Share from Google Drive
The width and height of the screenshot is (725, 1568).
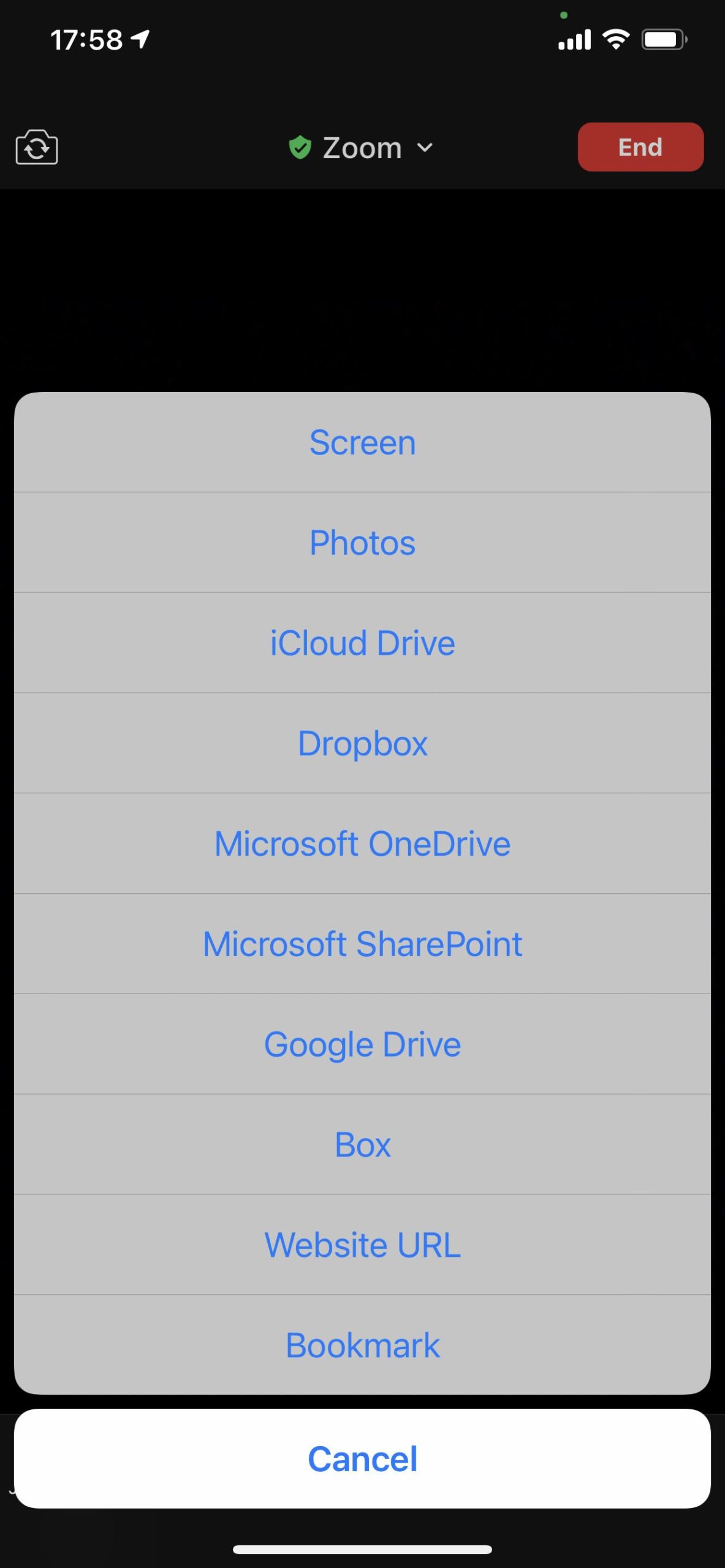click(x=362, y=1044)
